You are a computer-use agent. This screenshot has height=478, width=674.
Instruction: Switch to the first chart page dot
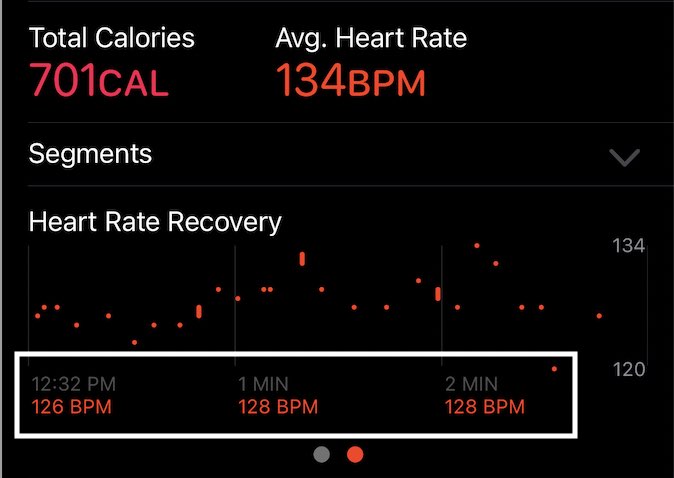(321, 454)
